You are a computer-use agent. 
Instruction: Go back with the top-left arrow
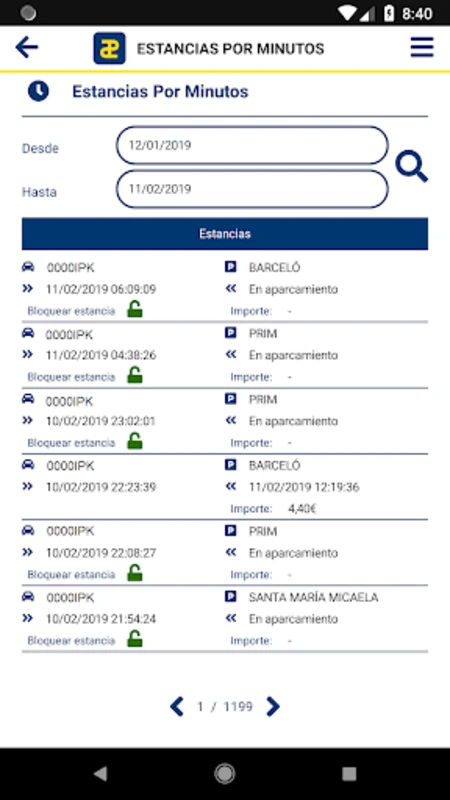[x=27, y=48]
